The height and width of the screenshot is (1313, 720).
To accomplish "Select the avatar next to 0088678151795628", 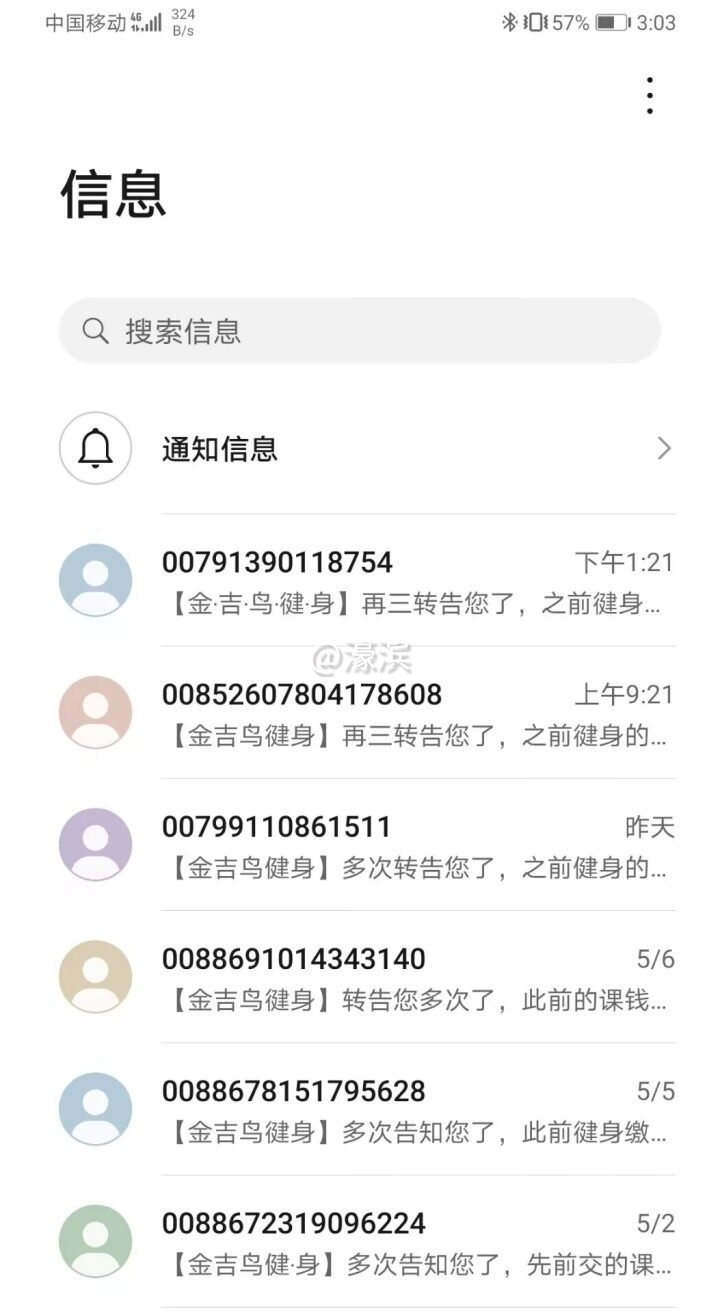I will point(96,1108).
